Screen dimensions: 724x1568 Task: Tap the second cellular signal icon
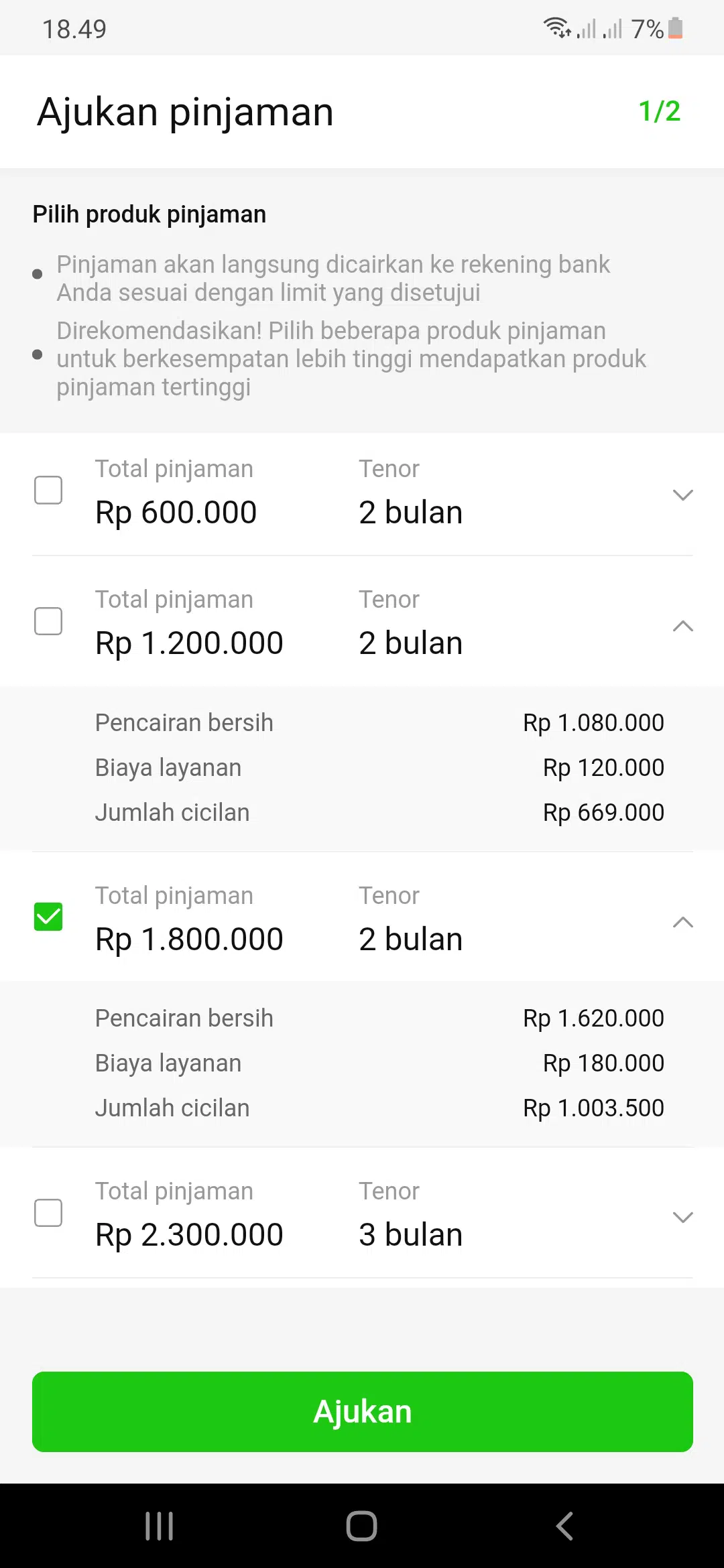pyautogui.click(x=612, y=27)
